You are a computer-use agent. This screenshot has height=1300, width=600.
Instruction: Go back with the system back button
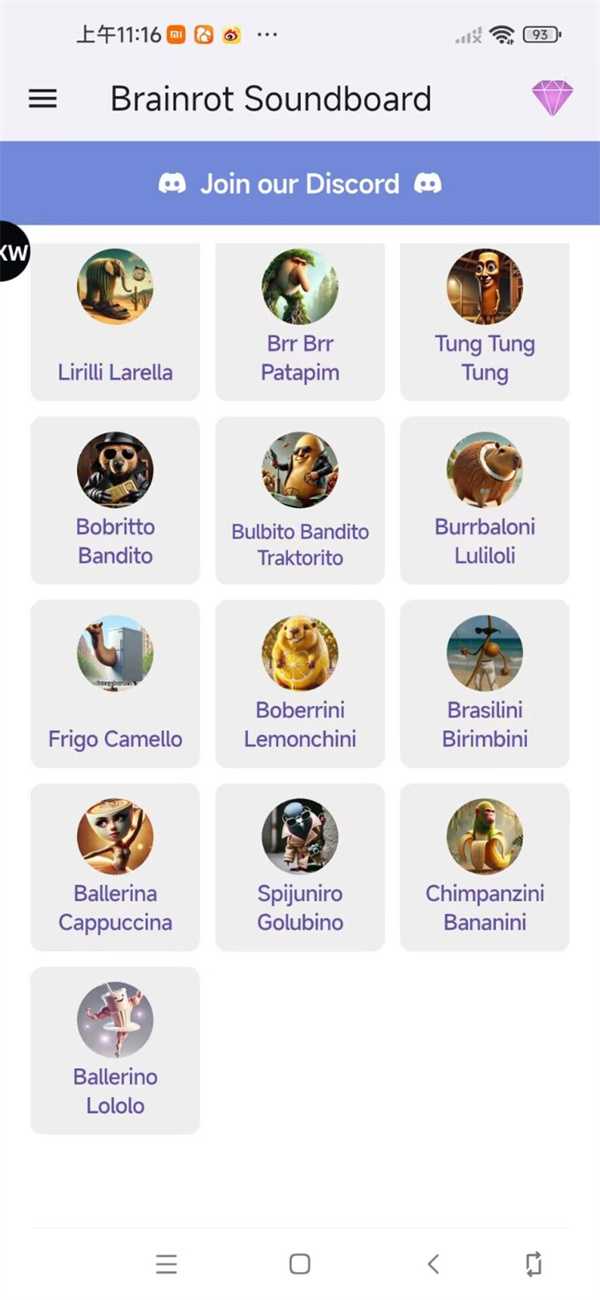[x=433, y=1264]
